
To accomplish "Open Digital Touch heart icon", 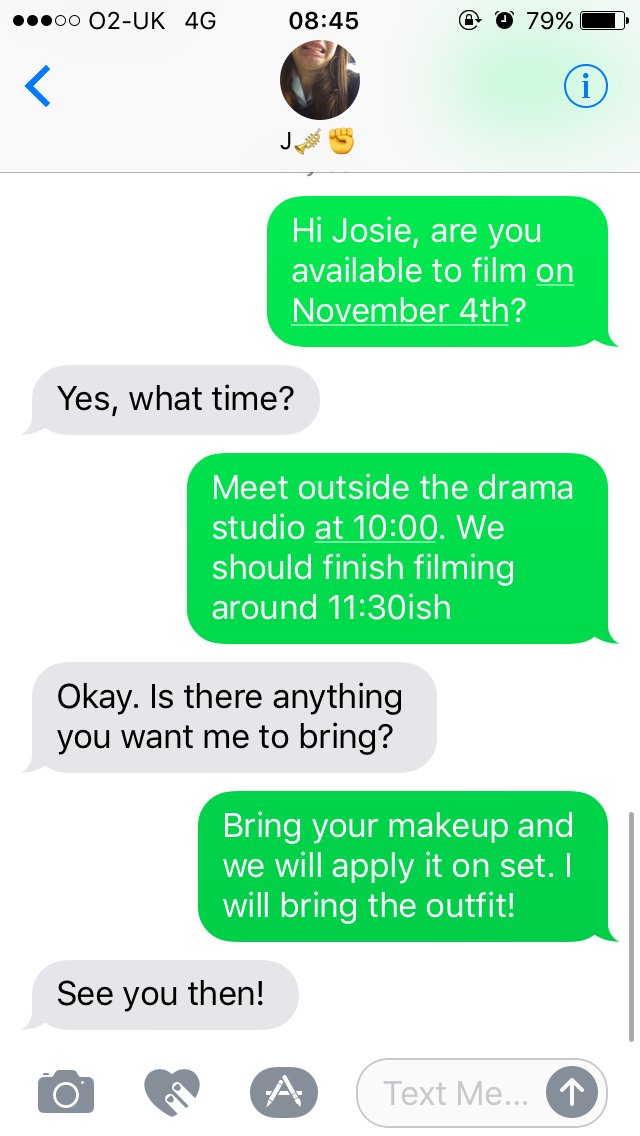I will click(173, 1092).
